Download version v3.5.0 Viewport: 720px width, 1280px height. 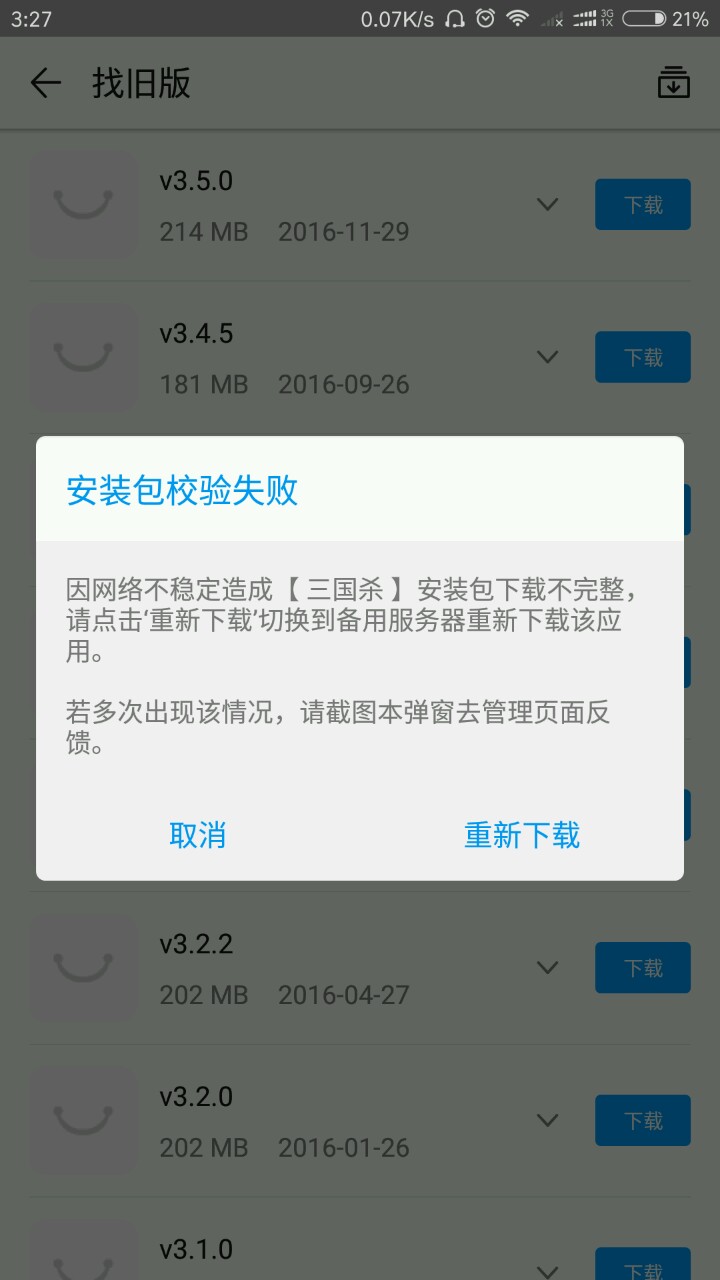[643, 205]
